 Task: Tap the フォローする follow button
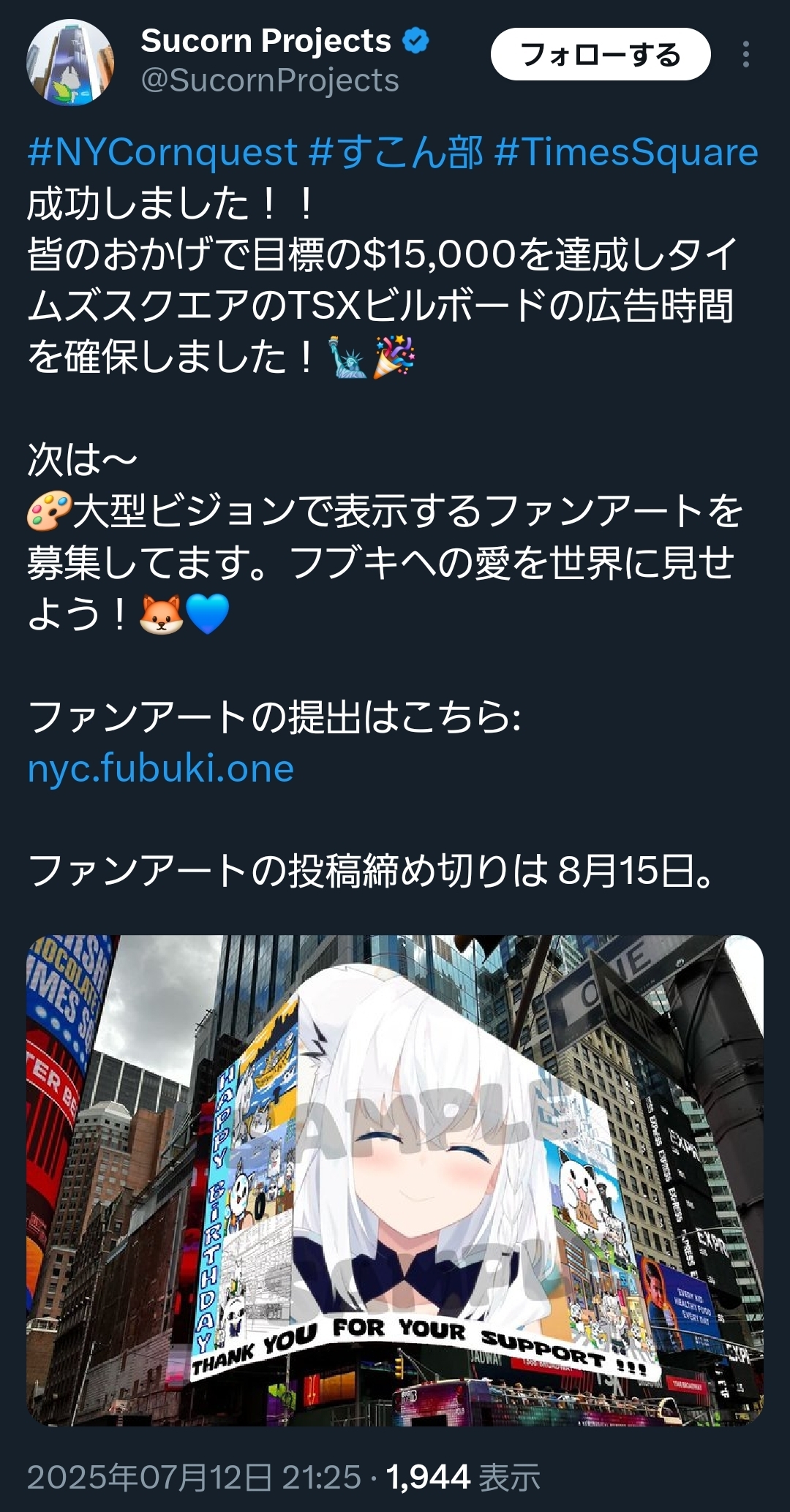pos(601,54)
